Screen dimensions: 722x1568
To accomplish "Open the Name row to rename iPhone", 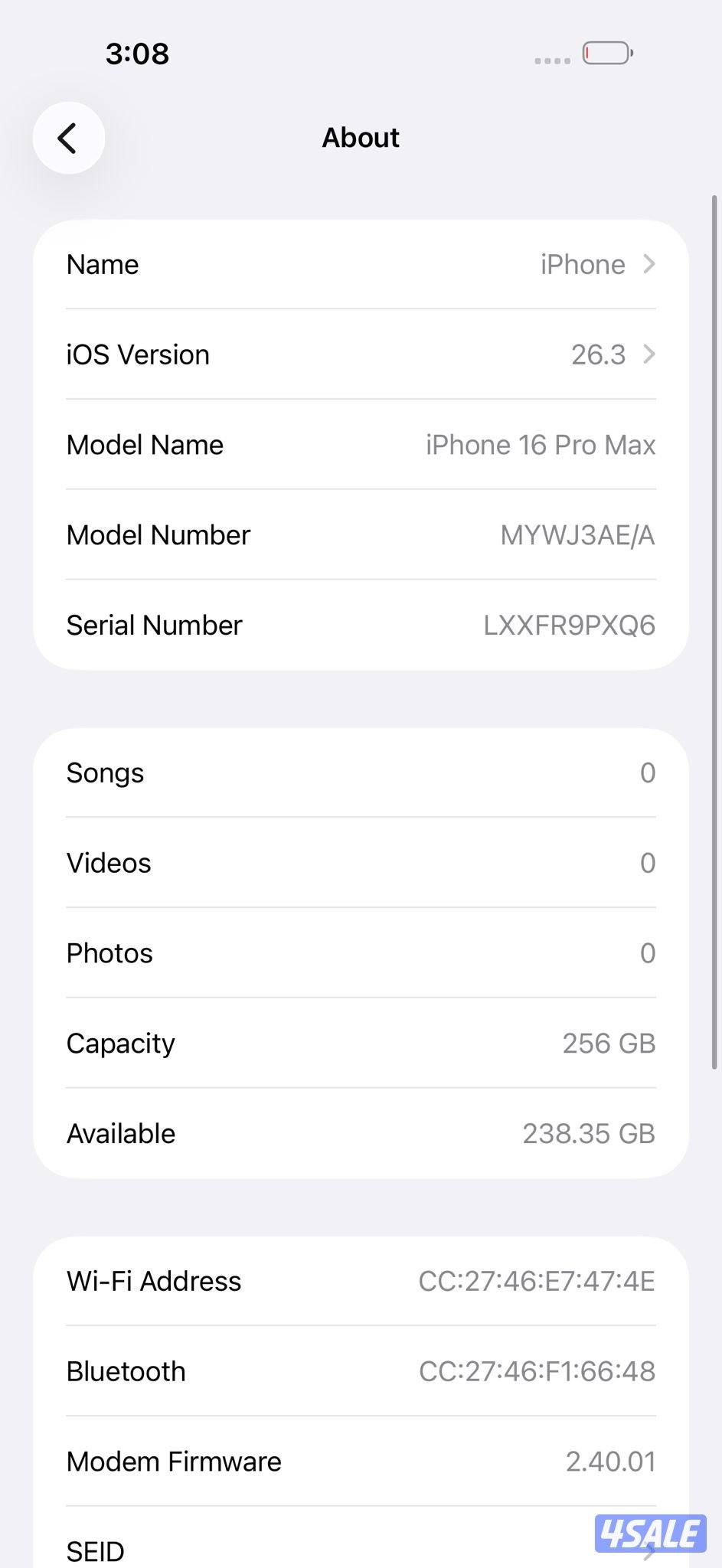I will 361,265.
